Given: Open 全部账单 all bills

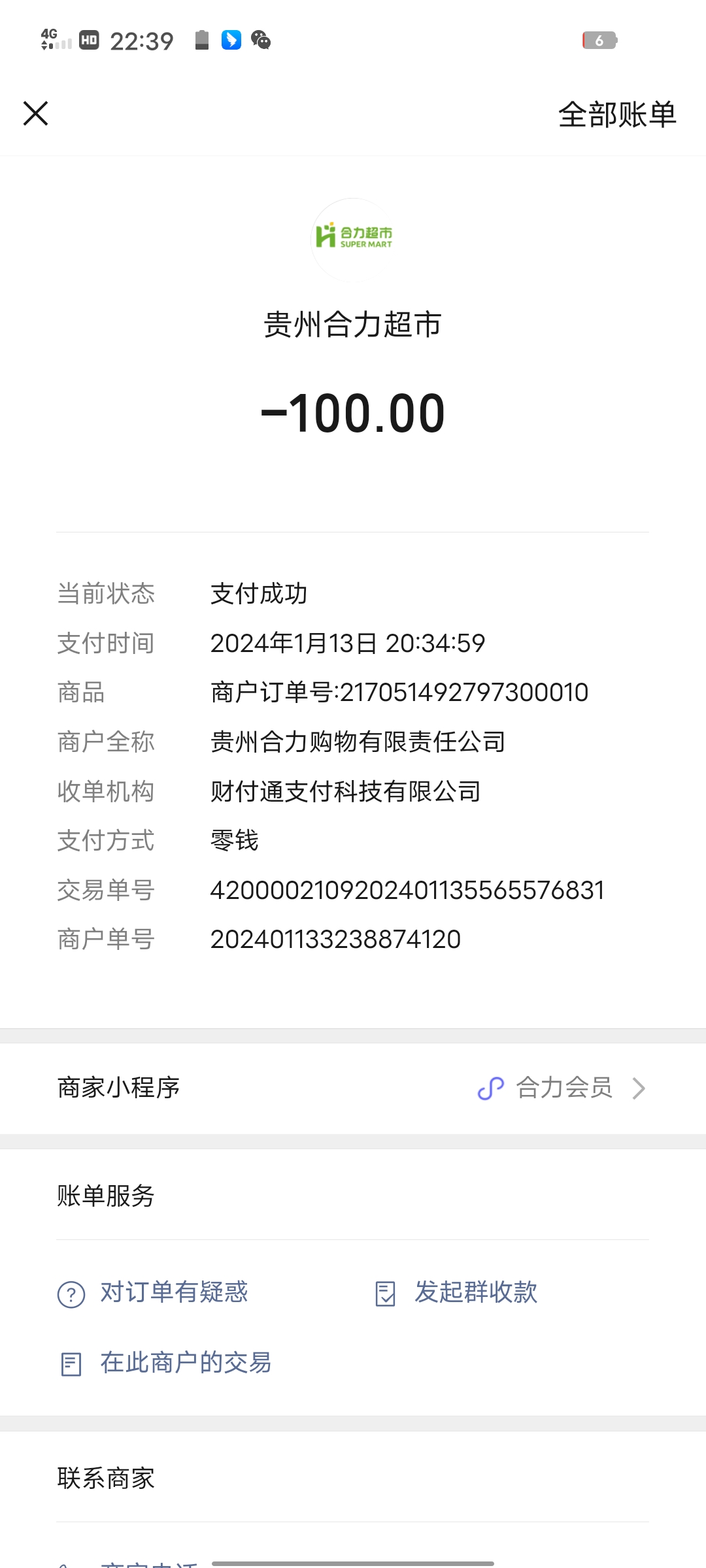Looking at the screenshot, I should pyautogui.click(x=616, y=115).
